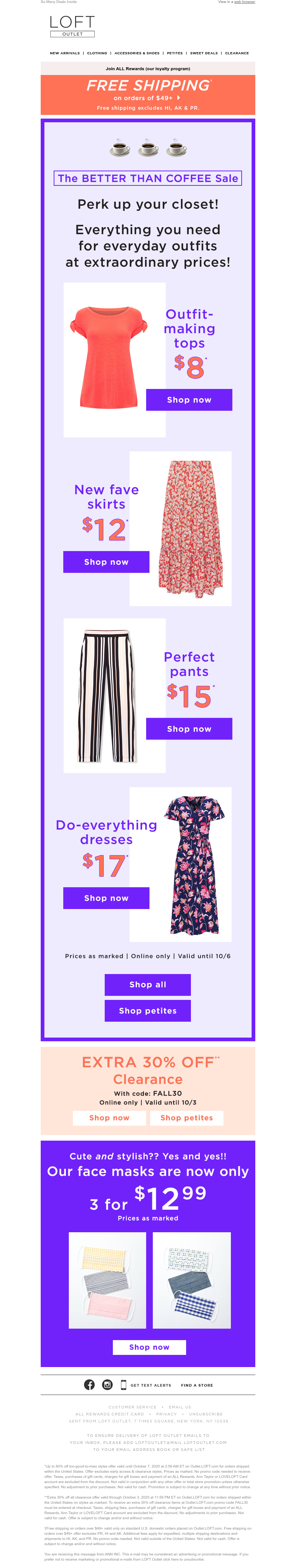
Task: Shop now for $15 perfect pants
Action: point(189,729)
